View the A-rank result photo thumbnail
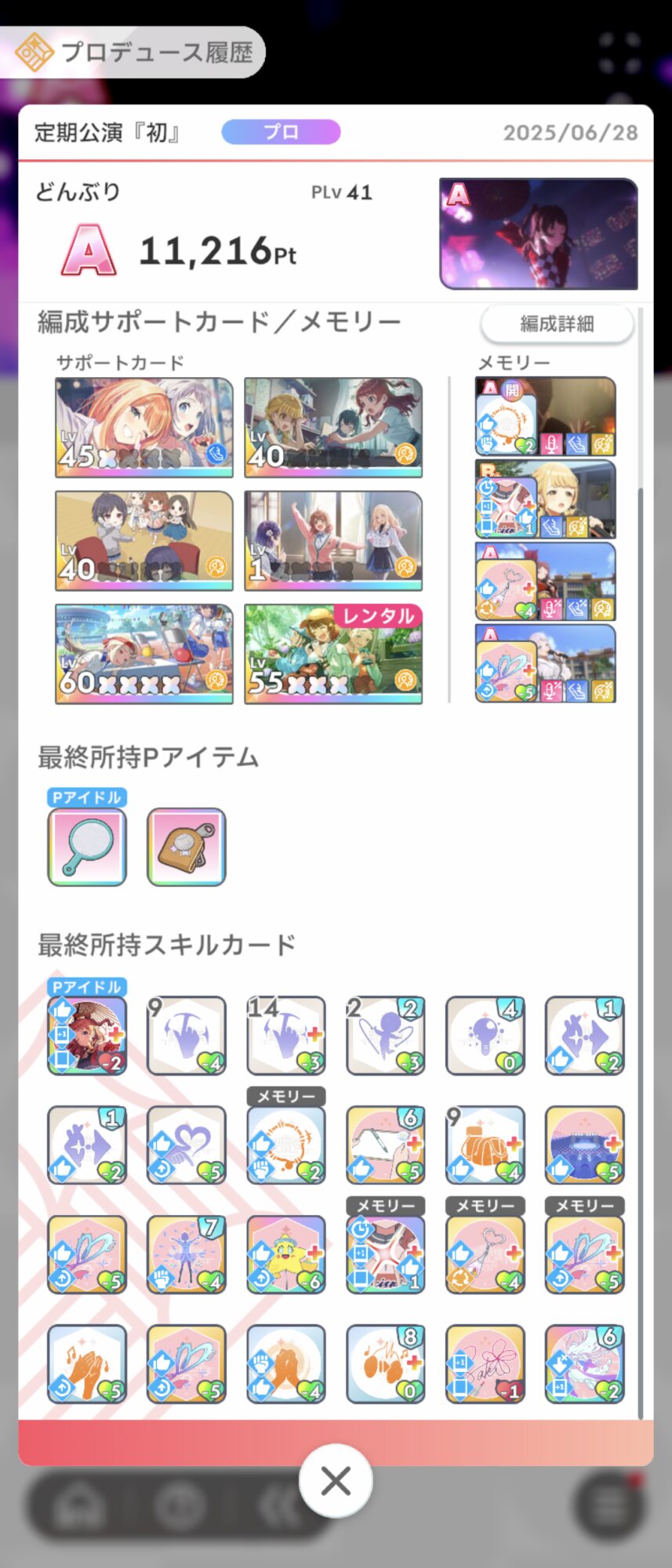The image size is (672, 1568). (x=539, y=234)
